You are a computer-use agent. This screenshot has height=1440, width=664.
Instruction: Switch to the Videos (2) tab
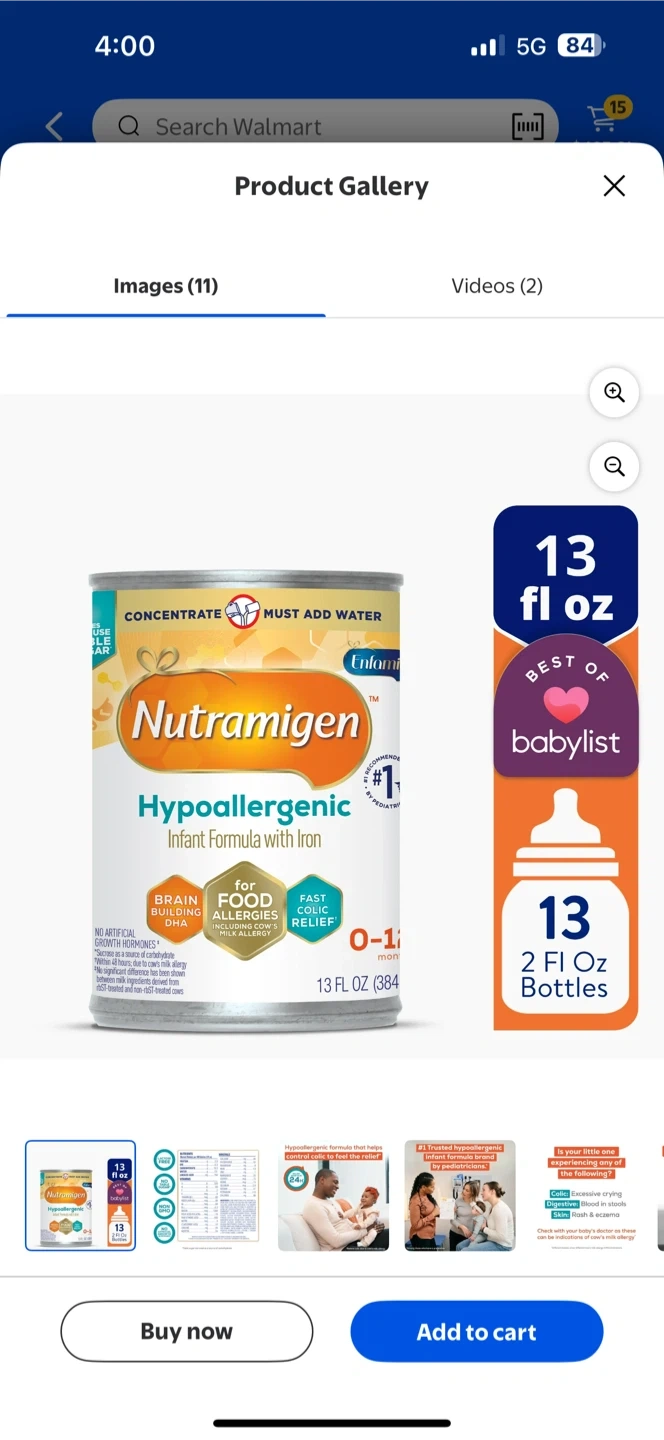point(496,286)
